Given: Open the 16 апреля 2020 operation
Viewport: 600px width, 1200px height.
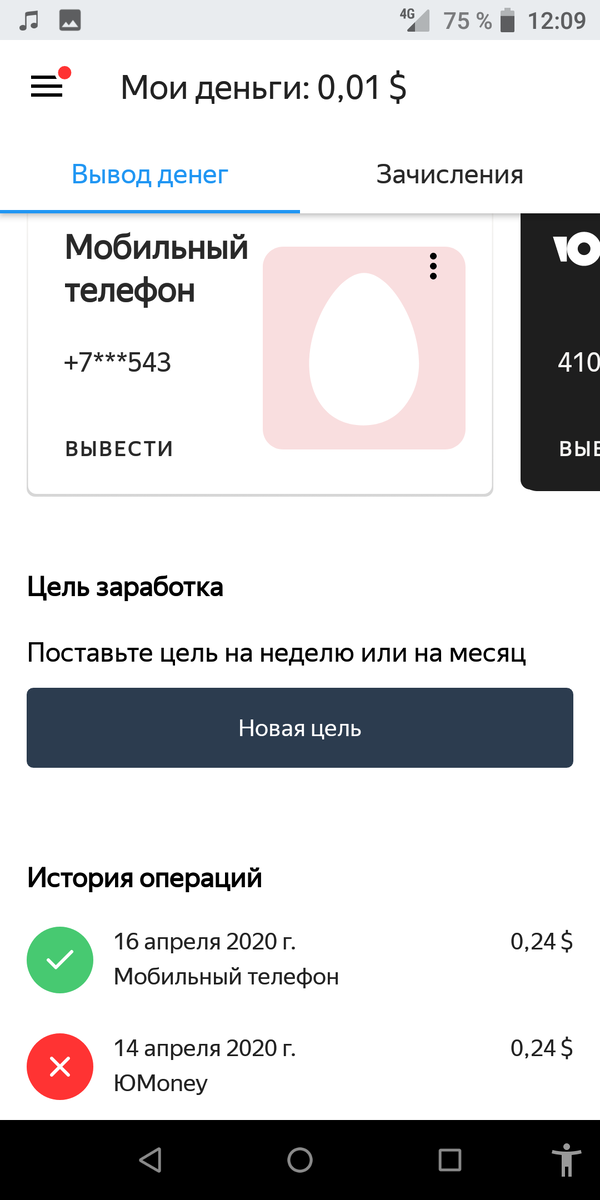Looking at the screenshot, I should [x=300, y=959].
